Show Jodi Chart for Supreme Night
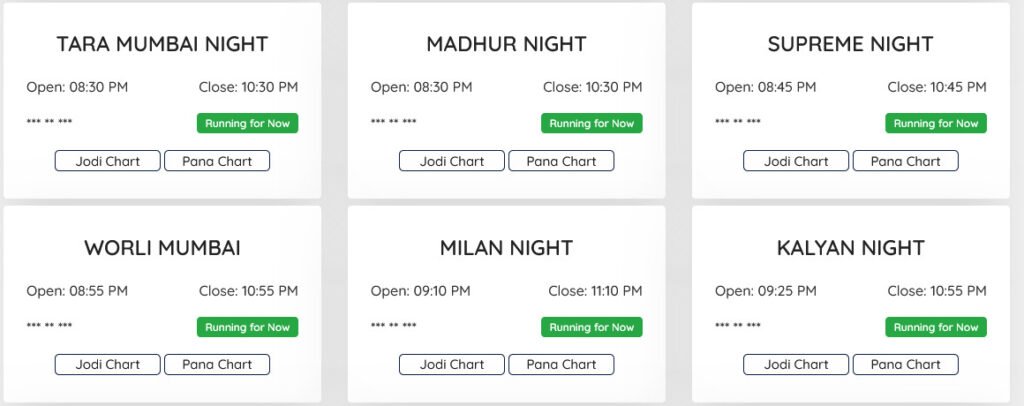 [x=796, y=161]
